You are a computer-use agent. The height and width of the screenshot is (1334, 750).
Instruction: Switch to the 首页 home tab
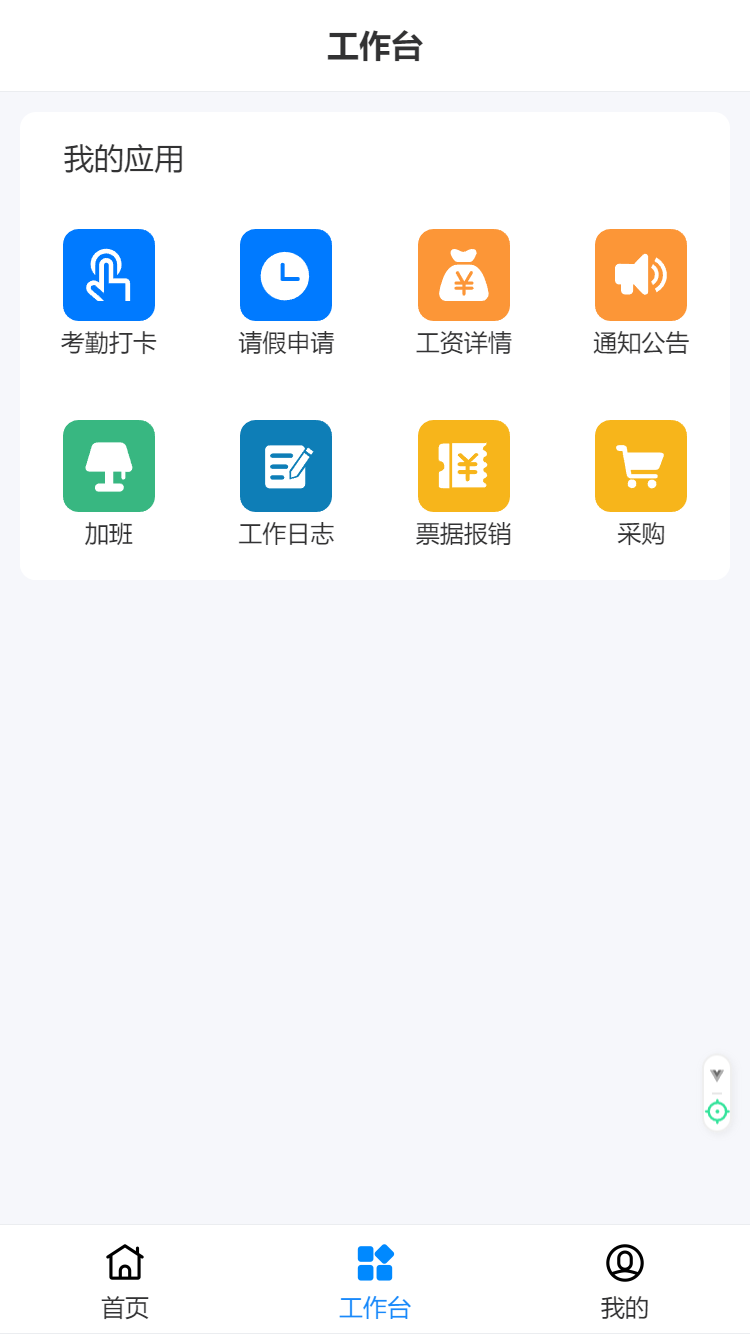(x=125, y=1281)
